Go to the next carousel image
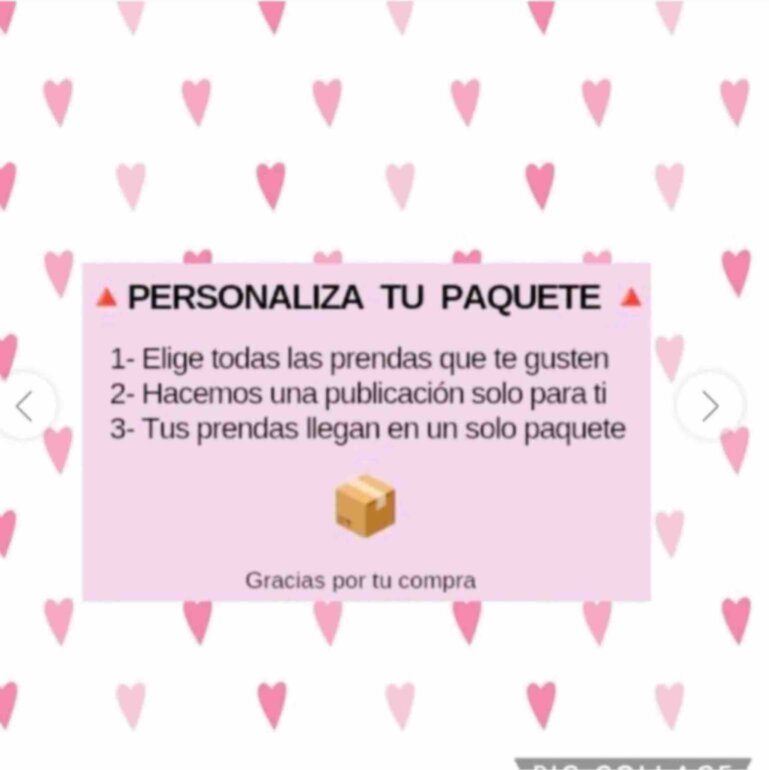The image size is (769, 770). 710,405
